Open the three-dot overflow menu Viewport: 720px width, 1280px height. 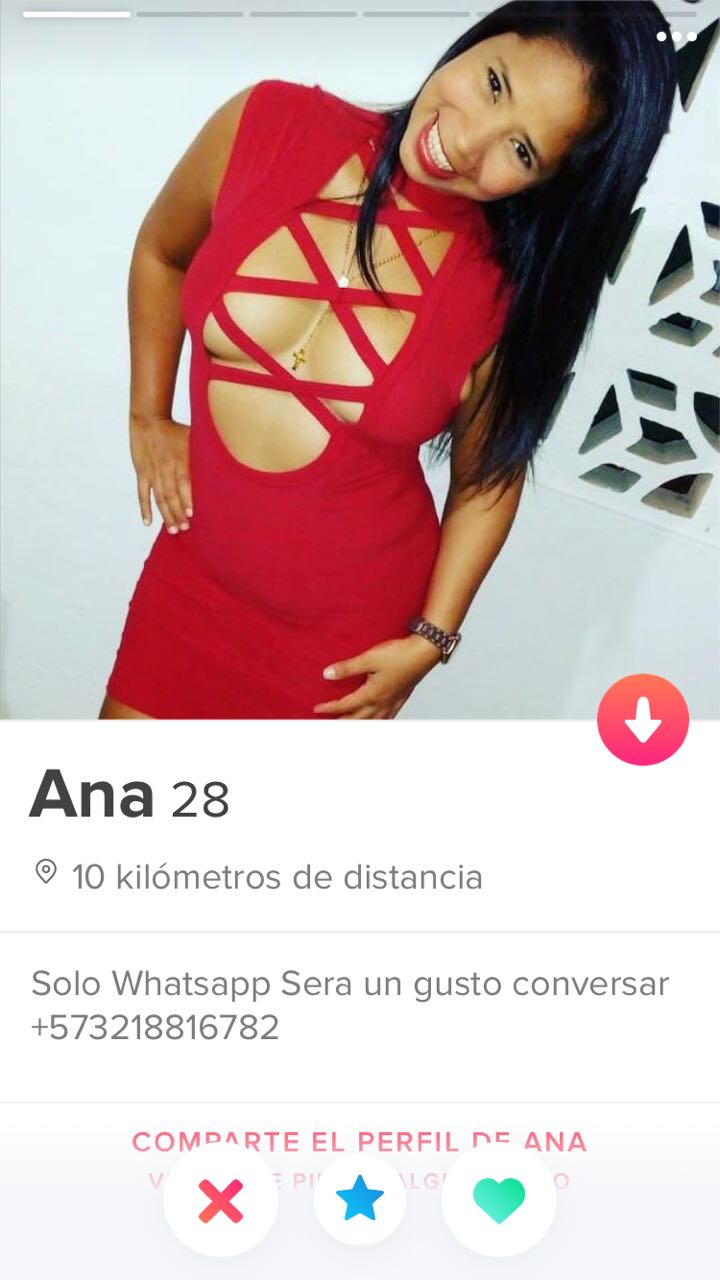pyautogui.click(x=676, y=37)
